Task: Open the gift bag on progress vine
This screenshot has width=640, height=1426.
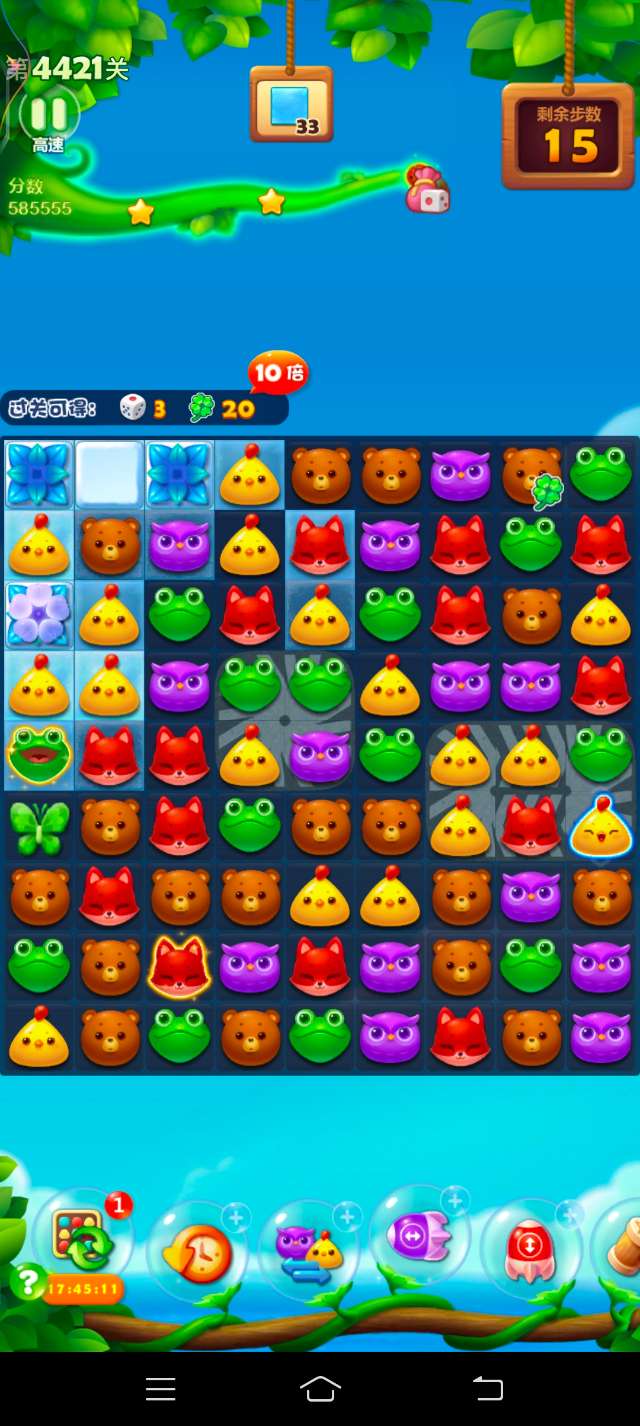Action: [x=427, y=189]
